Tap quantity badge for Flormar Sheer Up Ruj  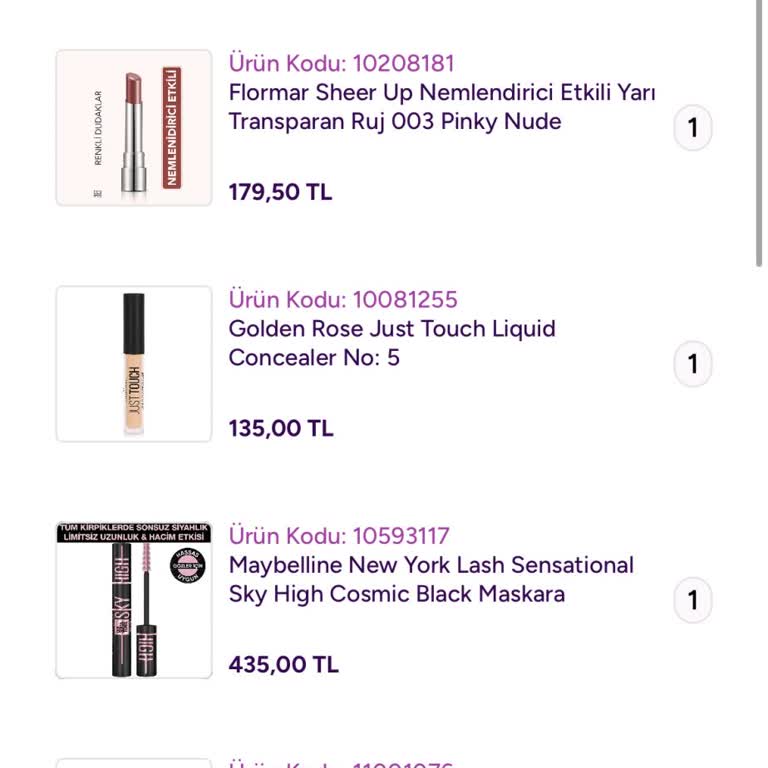(692, 128)
